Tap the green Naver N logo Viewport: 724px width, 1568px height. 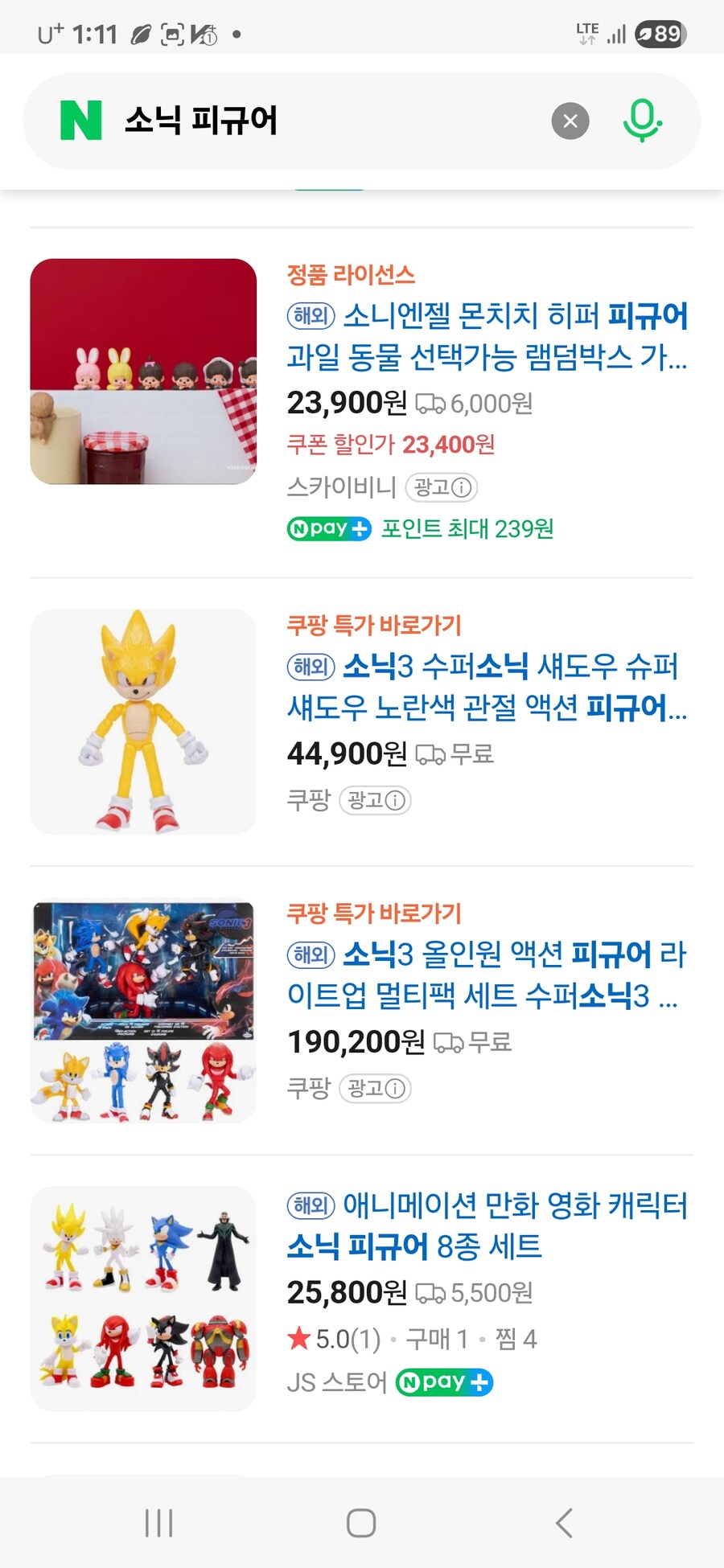click(81, 121)
